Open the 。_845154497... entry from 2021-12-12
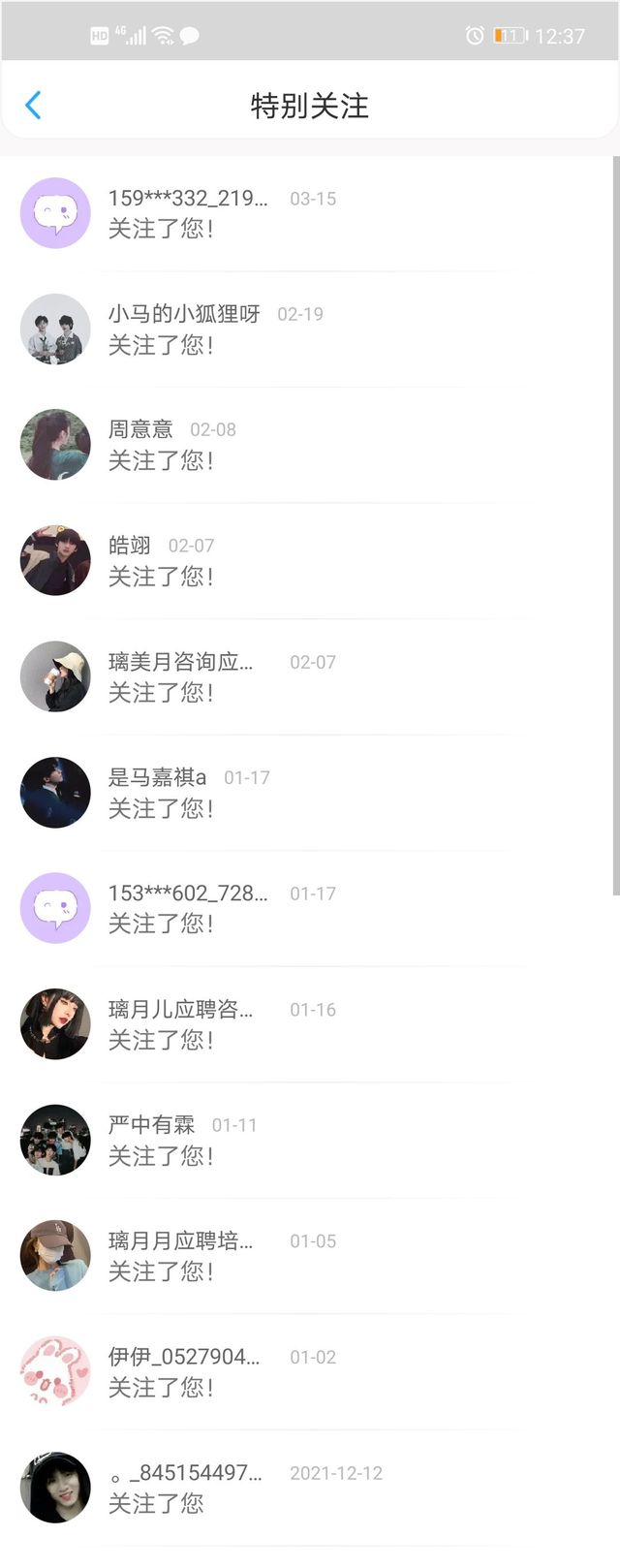The image size is (620, 1568). coord(291,1488)
